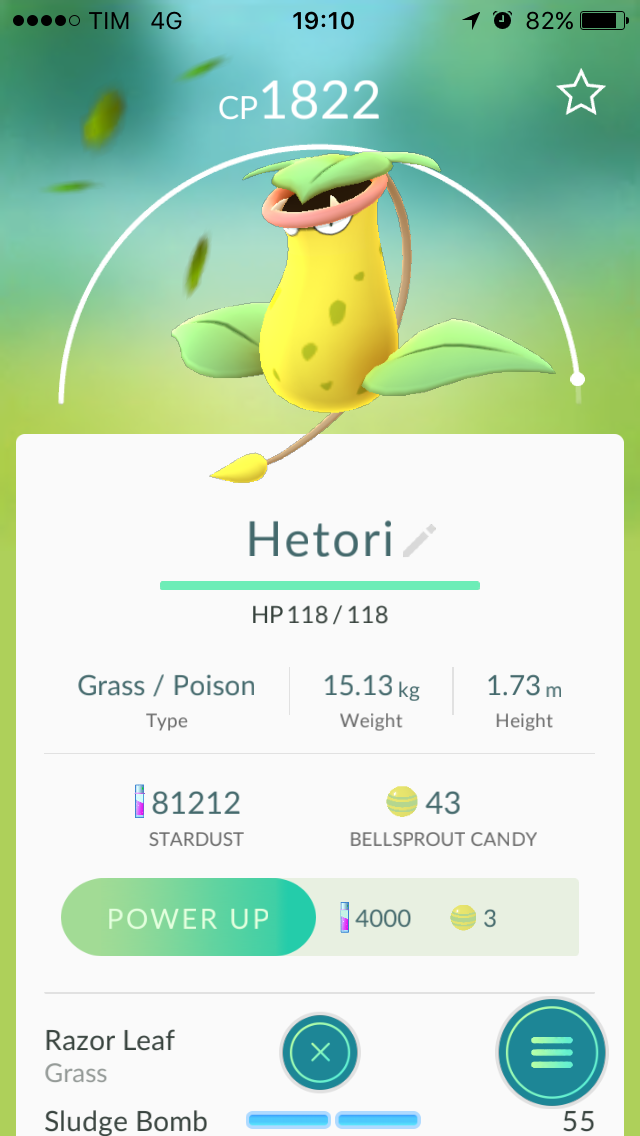Mark Hetori as a favorite with the star
Image resolution: width=640 pixels, height=1136 pixels.
point(581,94)
